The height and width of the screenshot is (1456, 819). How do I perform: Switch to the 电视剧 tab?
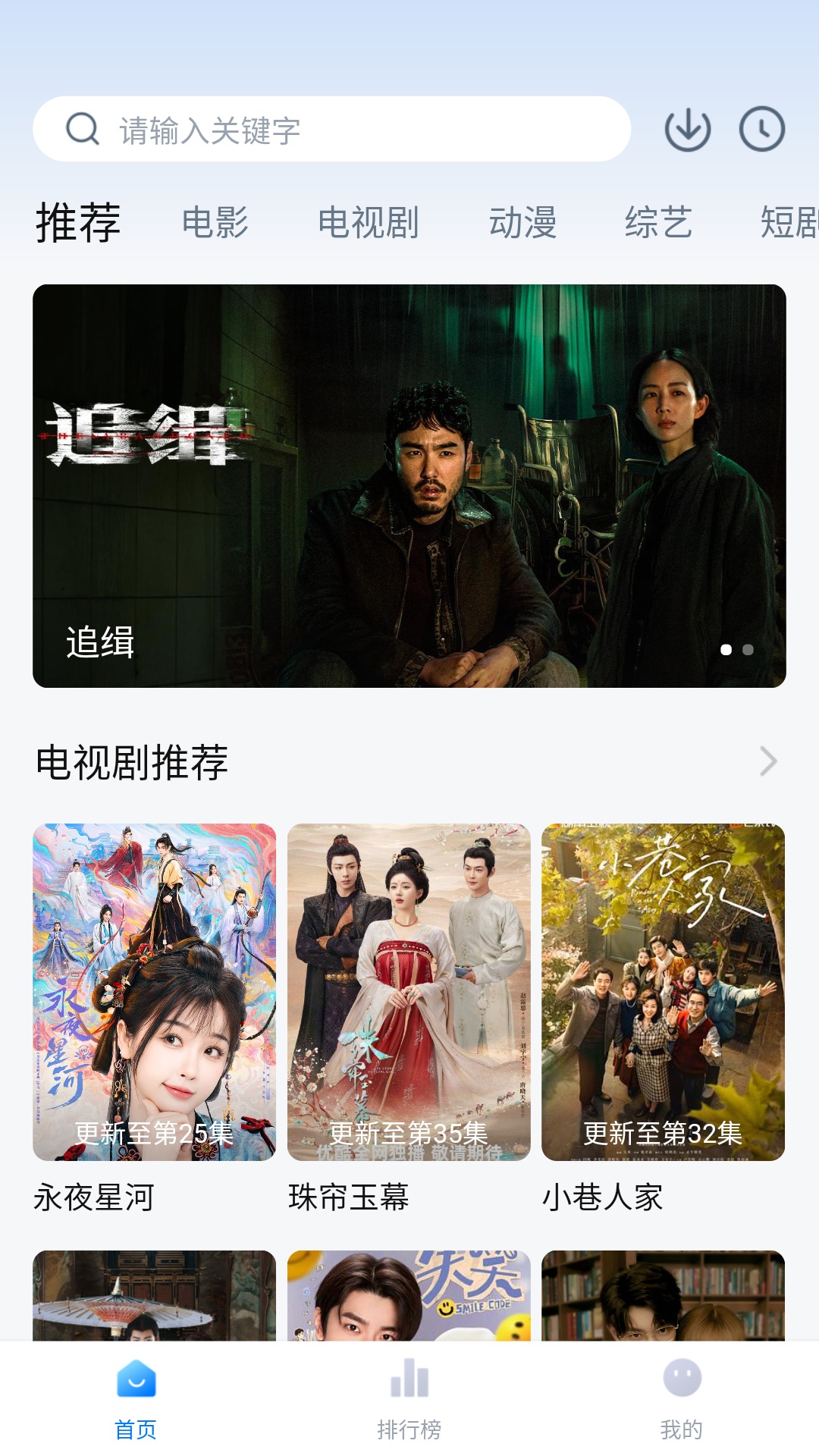pos(369,223)
